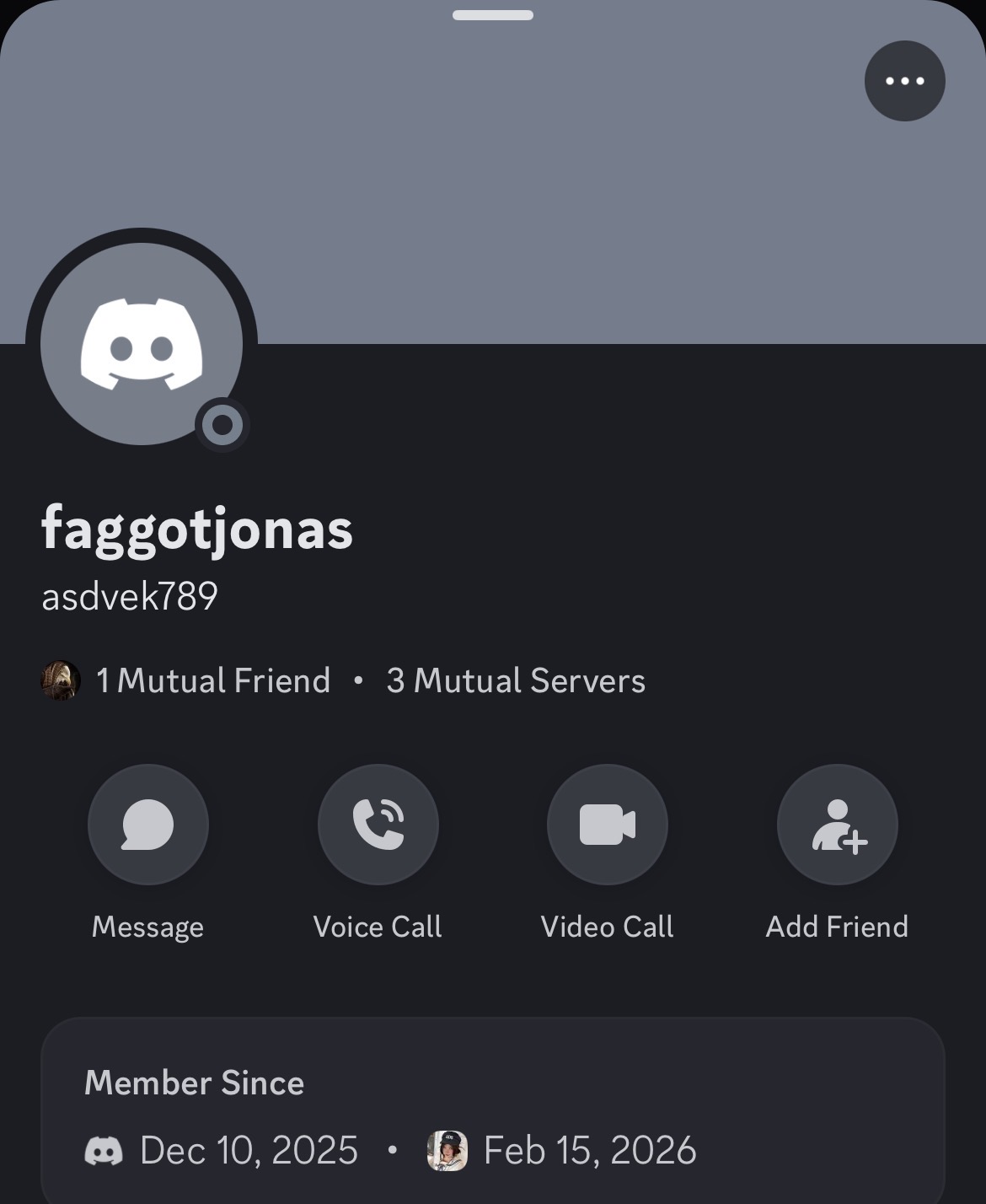Open the three-dot overflow menu
986x1204 pixels.
pyautogui.click(x=904, y=81)
